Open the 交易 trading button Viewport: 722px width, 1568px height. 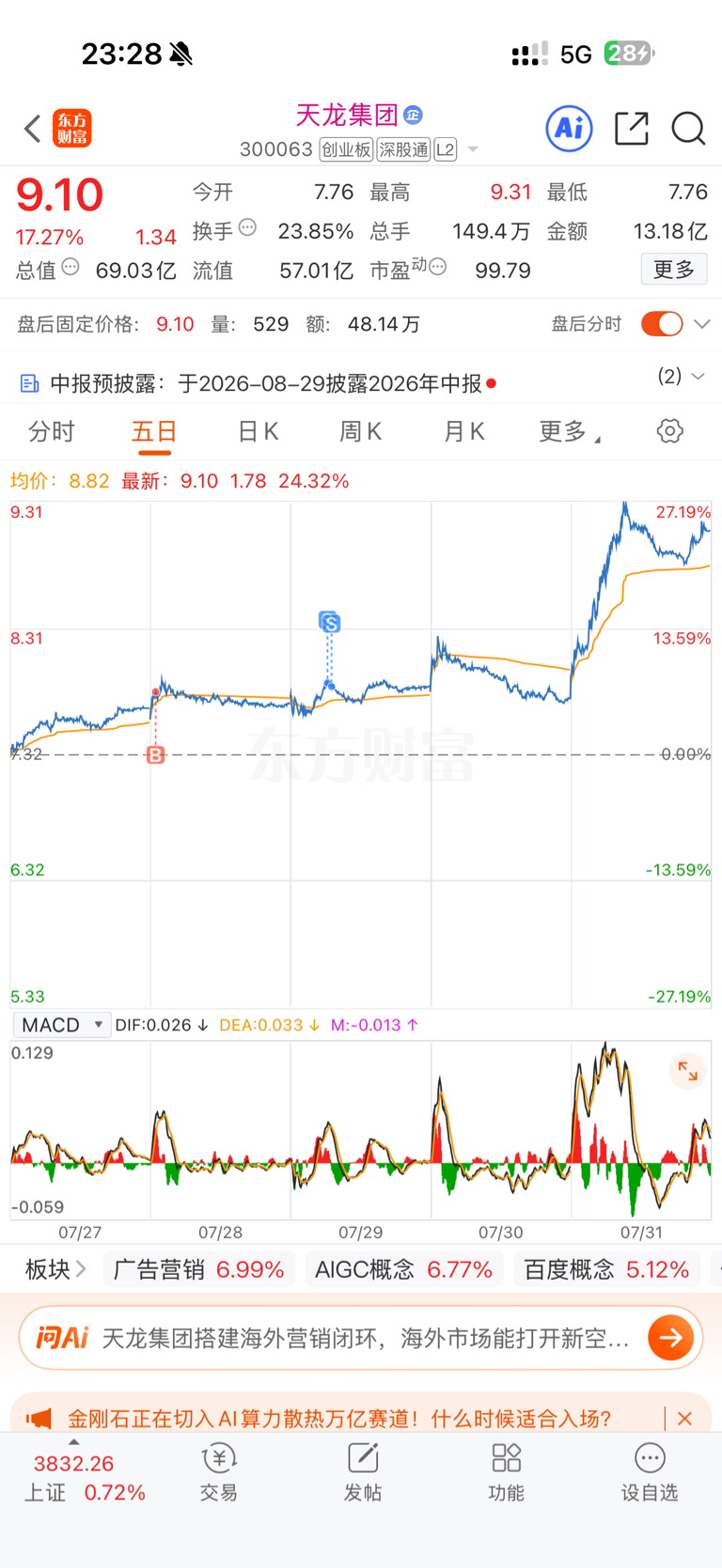(219, 1473)
